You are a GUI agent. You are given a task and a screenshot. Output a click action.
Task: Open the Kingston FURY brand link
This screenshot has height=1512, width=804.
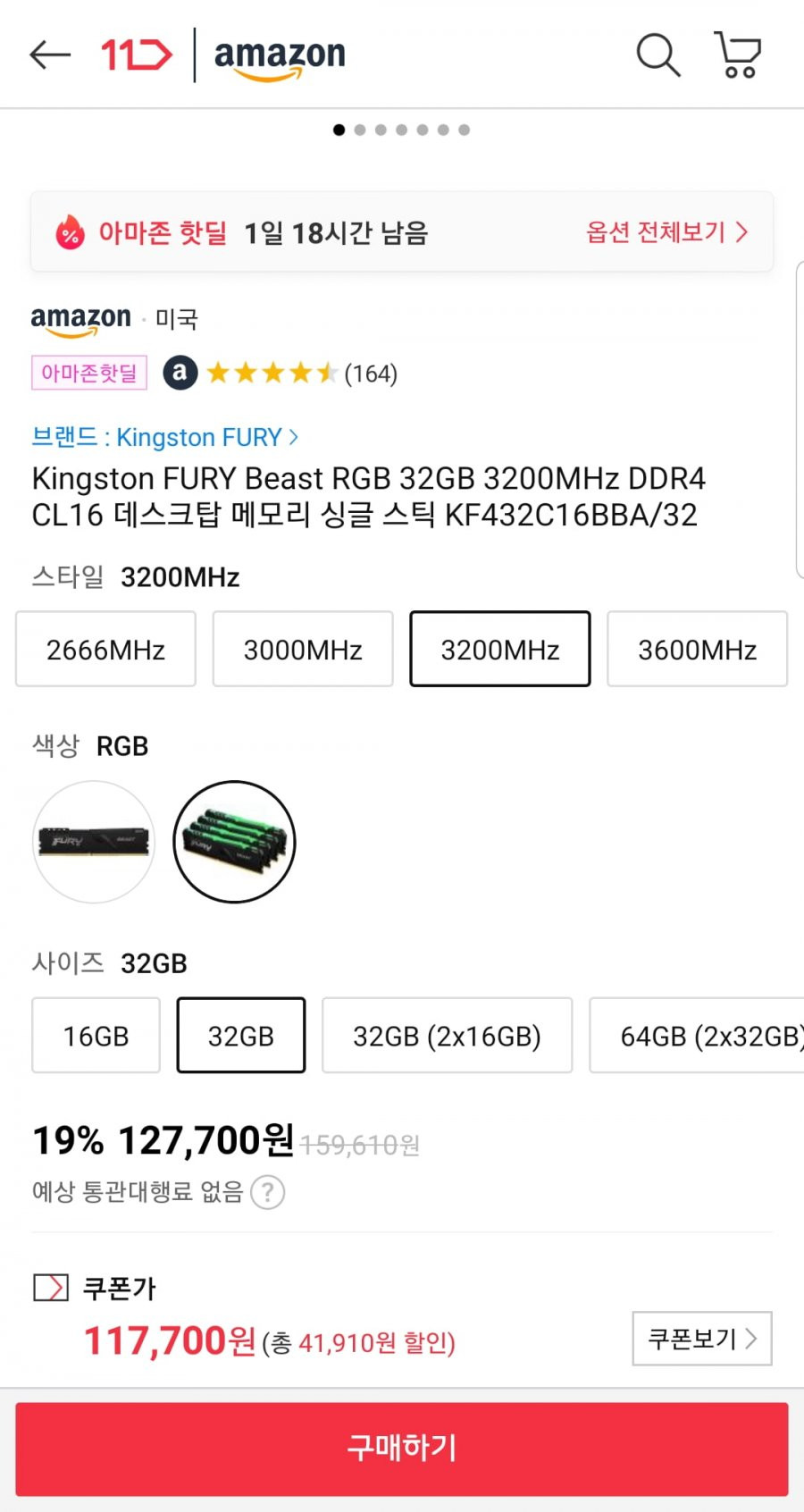click(164, 437)
